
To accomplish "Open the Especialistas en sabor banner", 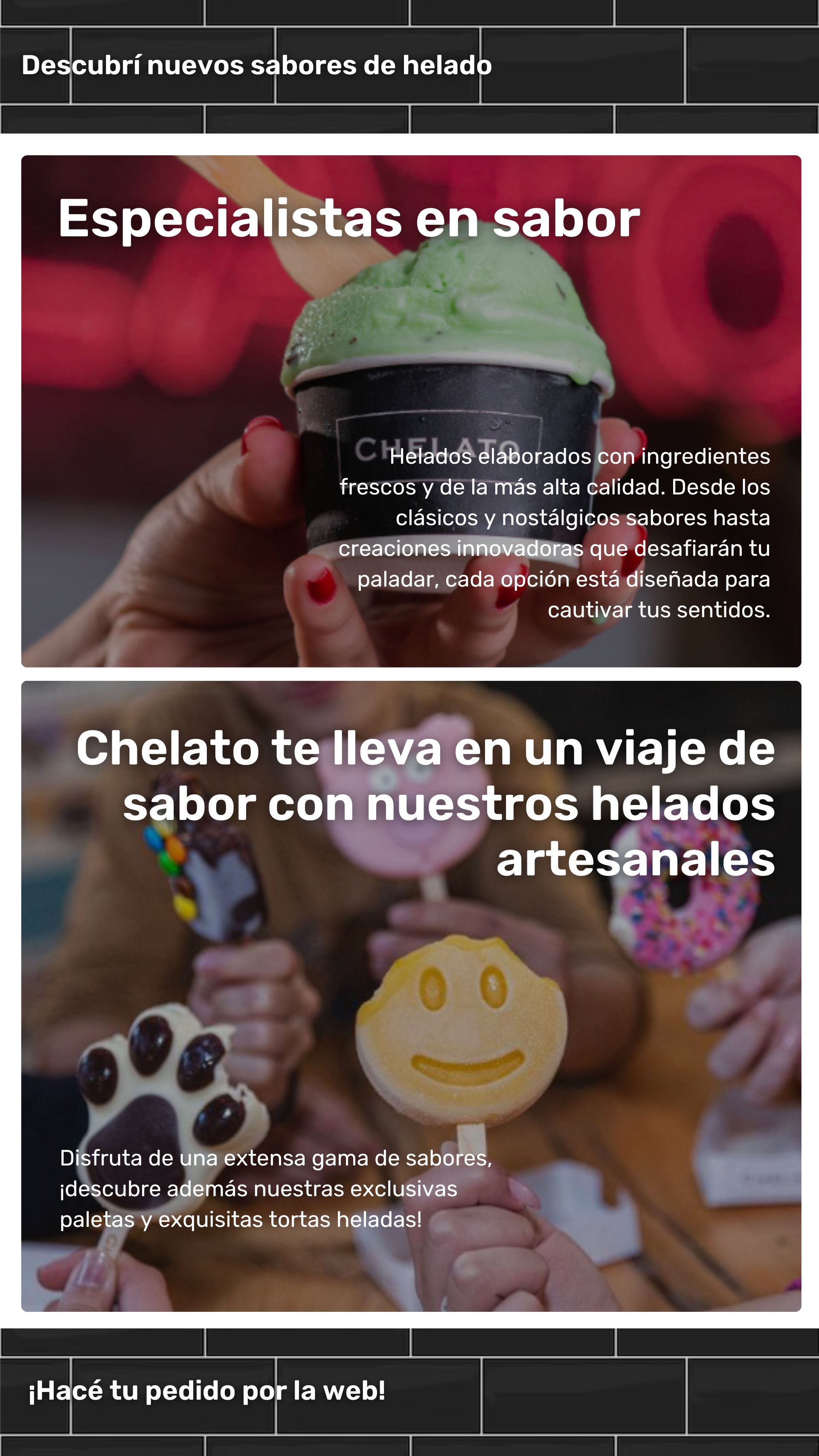I will [411, 411].
